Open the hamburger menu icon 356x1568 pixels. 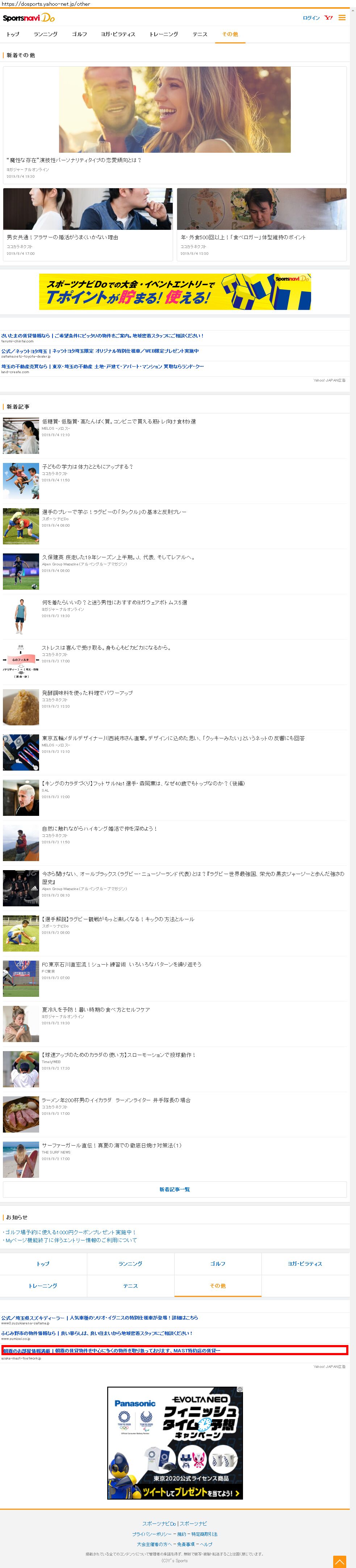click(x=342, y=18)
